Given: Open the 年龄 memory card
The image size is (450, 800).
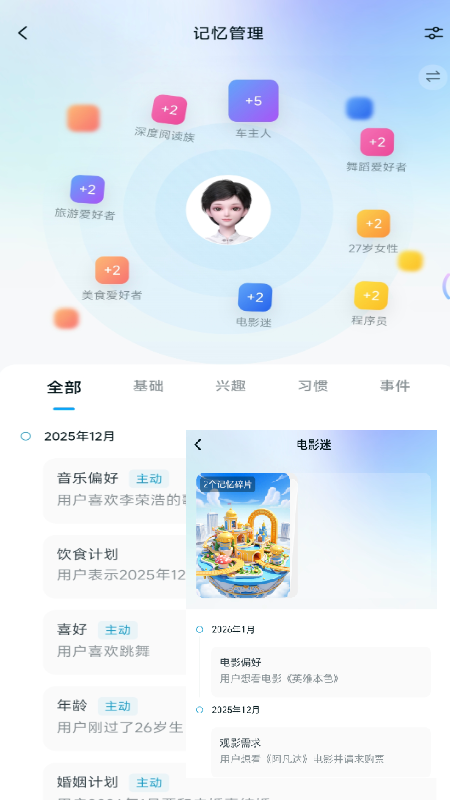Looking at the screenshot, I should click(115, 718).
